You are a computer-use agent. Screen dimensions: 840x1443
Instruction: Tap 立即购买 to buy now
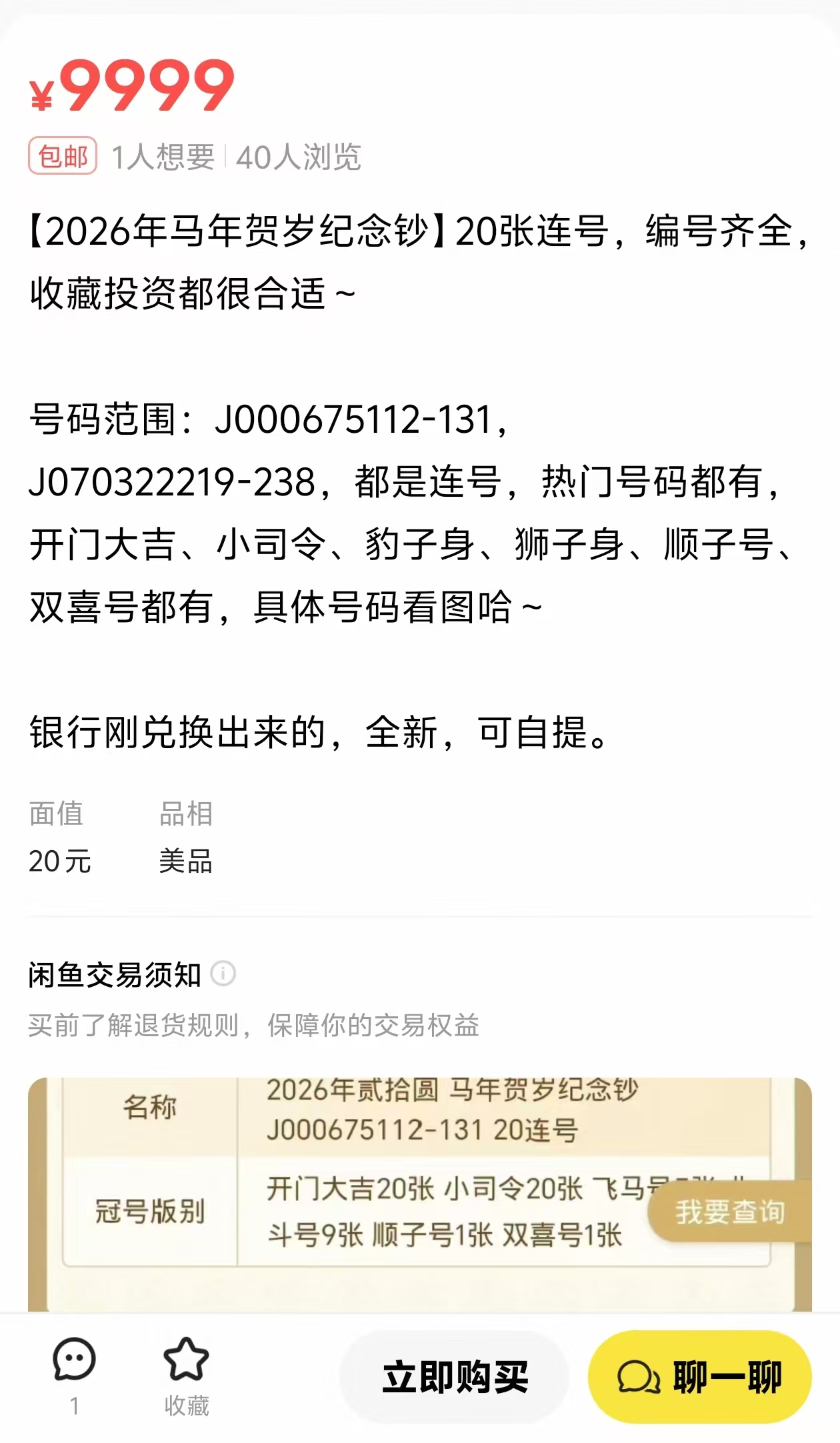(455, 1376)
